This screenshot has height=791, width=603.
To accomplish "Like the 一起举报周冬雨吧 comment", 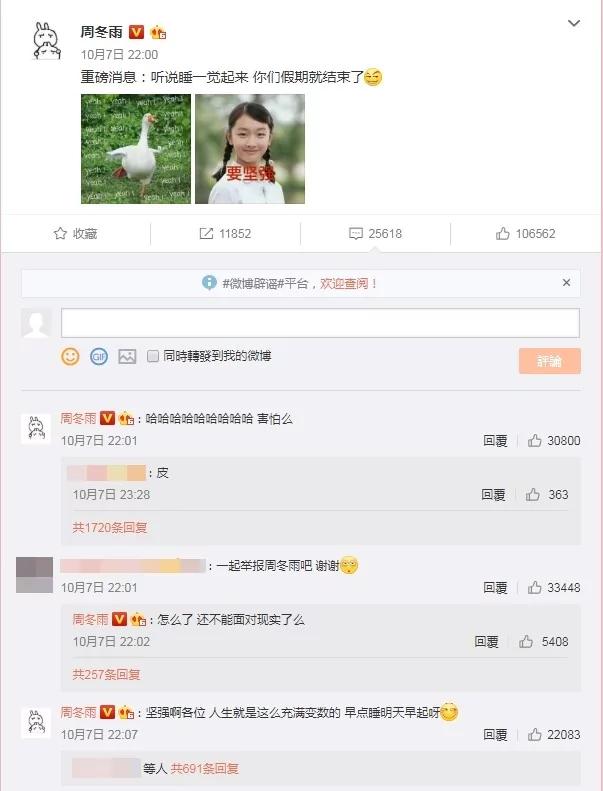I will pos(554,588).
